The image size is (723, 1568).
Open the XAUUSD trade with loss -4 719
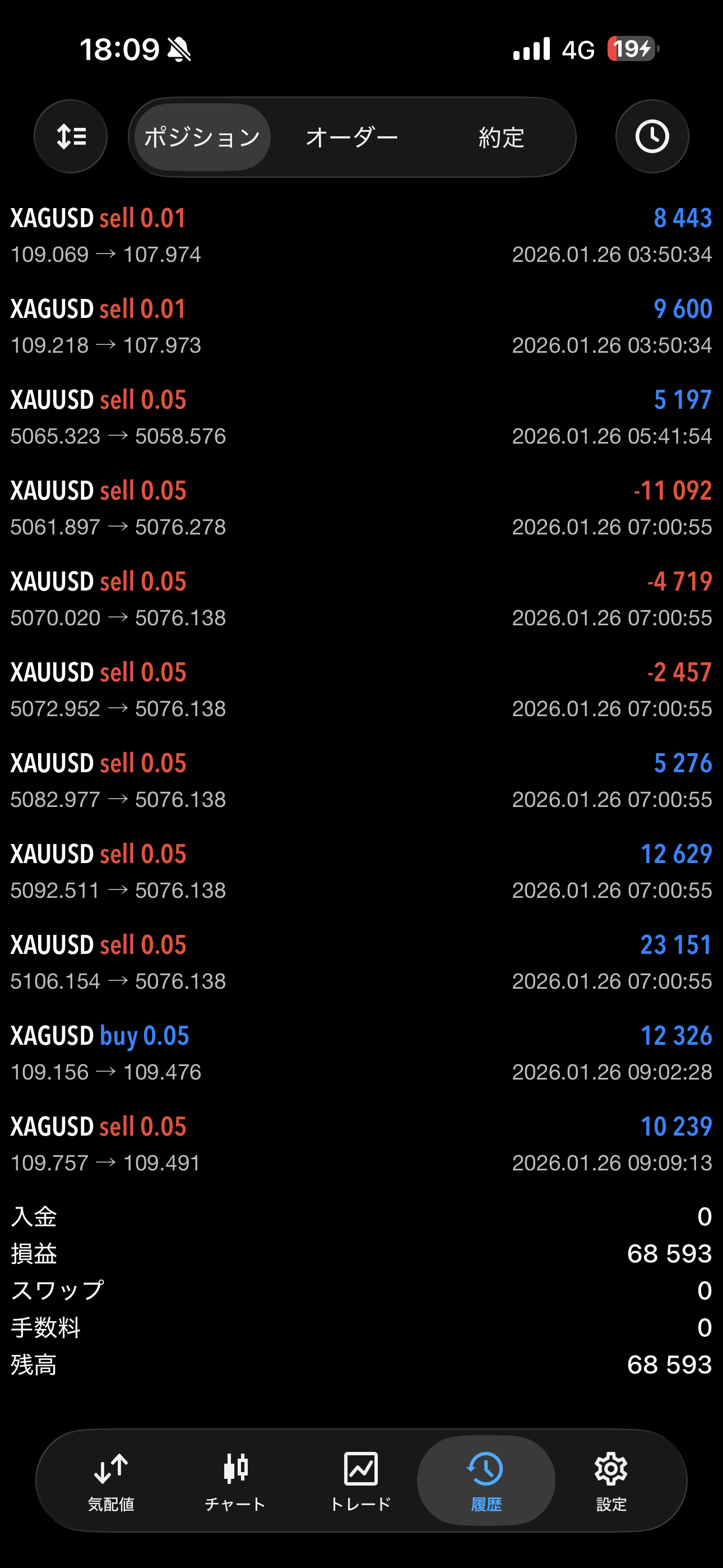(x=361, y=599)
